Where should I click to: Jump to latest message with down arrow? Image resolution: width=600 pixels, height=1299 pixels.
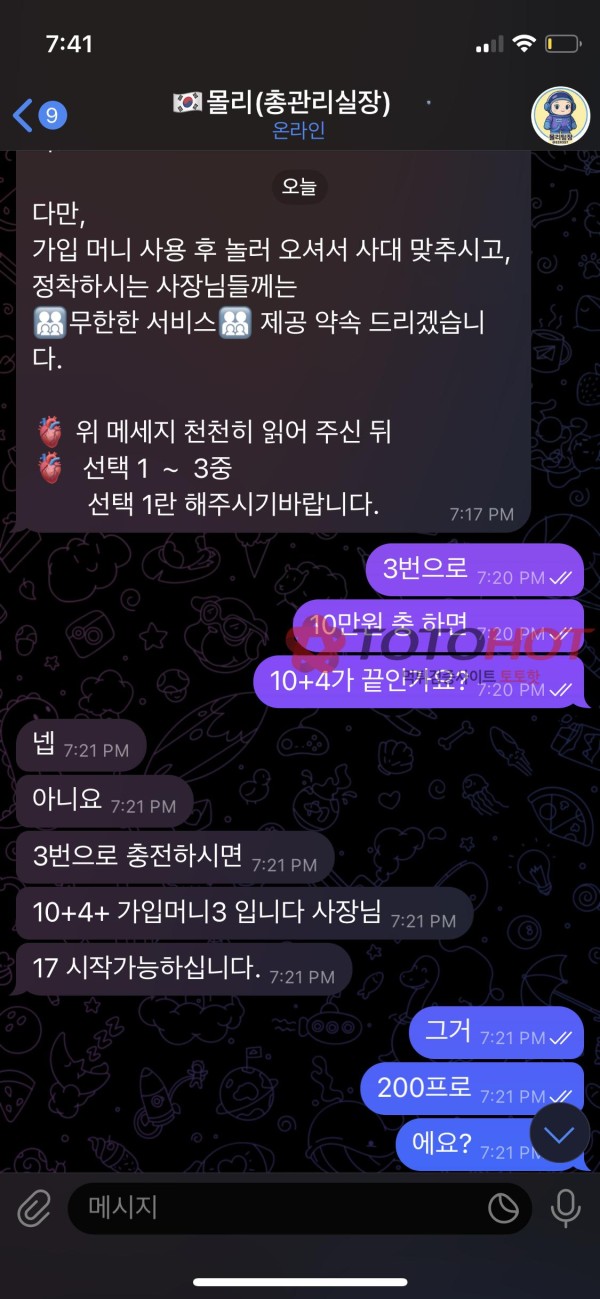click(559, 1133)
